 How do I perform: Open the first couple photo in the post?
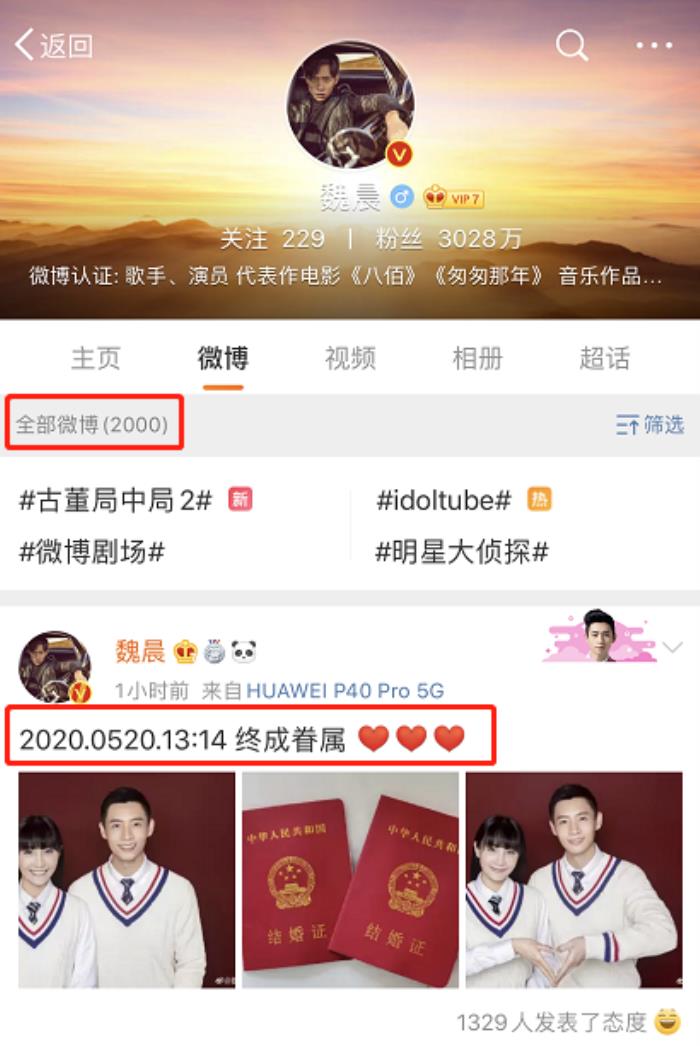click(127, 880)
